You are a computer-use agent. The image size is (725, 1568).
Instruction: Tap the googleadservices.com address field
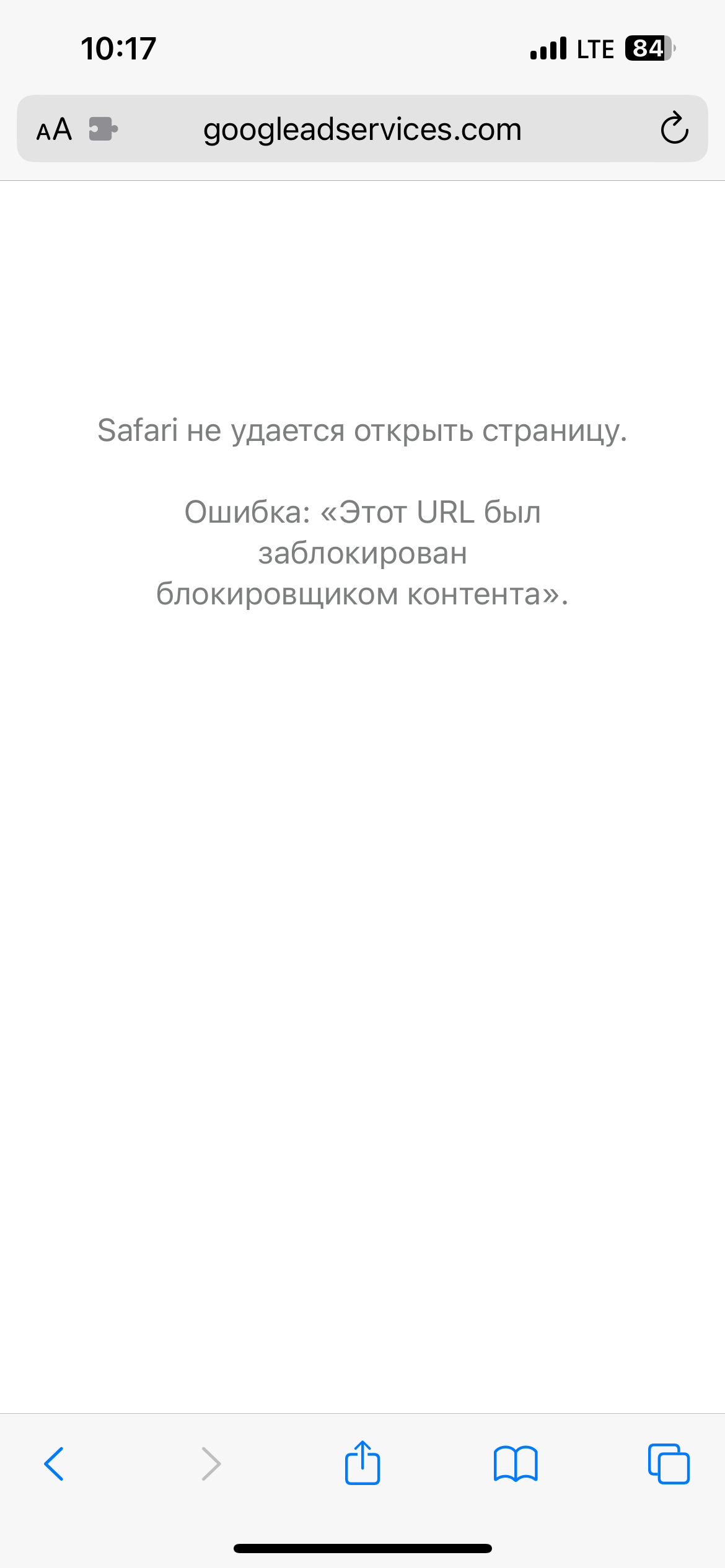362,129
